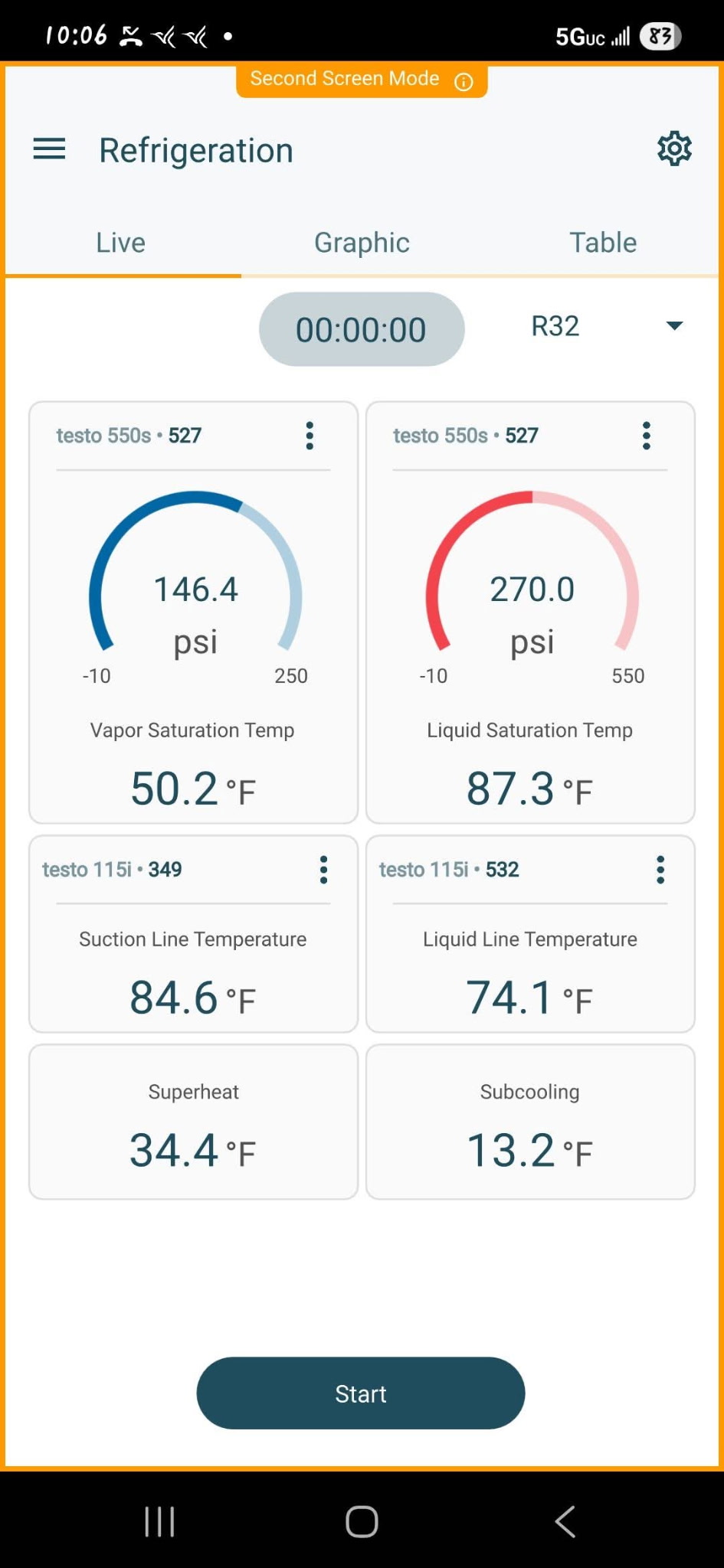Open options for the 270.0 psi card
The height and width of the screenshot is (1568, 724).
[647, 436]
